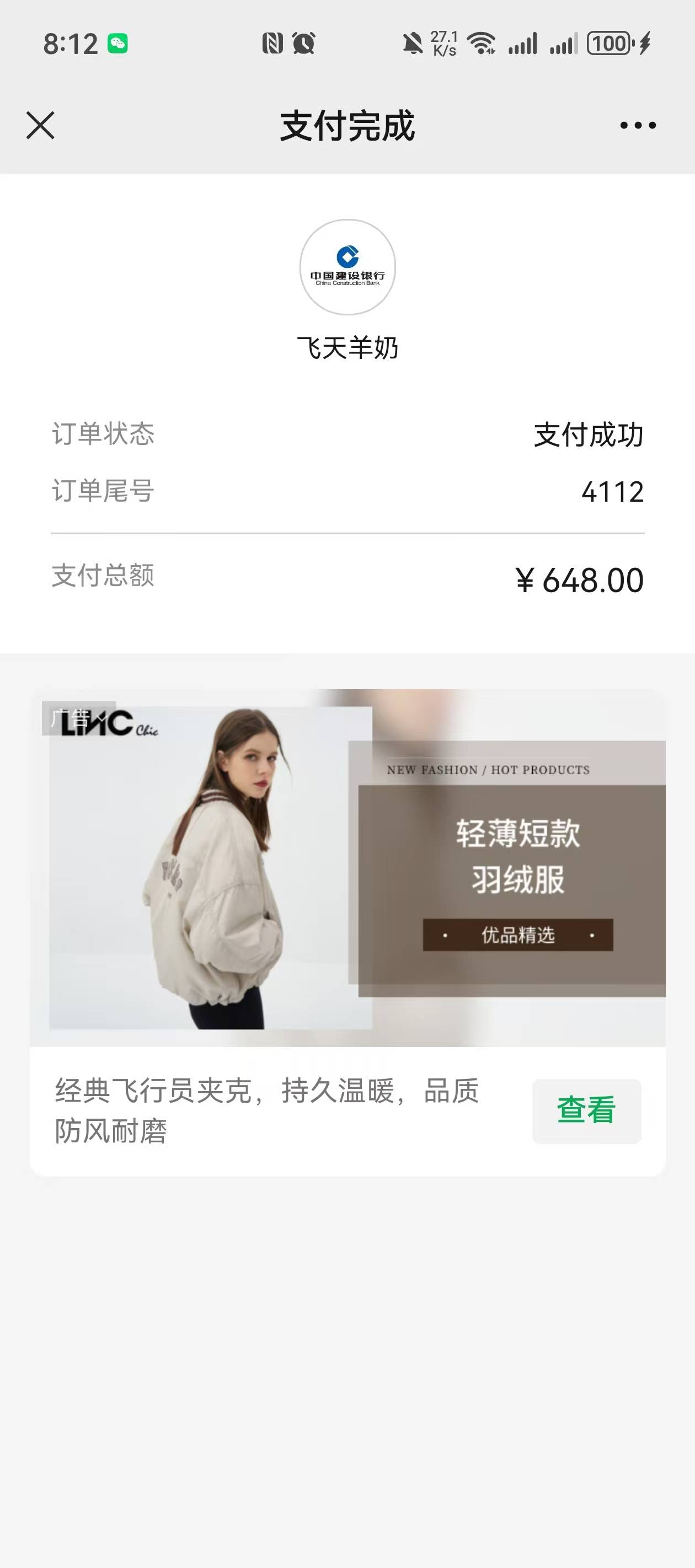Open the down jacket ad banner
Screen dimensions: 695x1568
[x=347, y=868]
